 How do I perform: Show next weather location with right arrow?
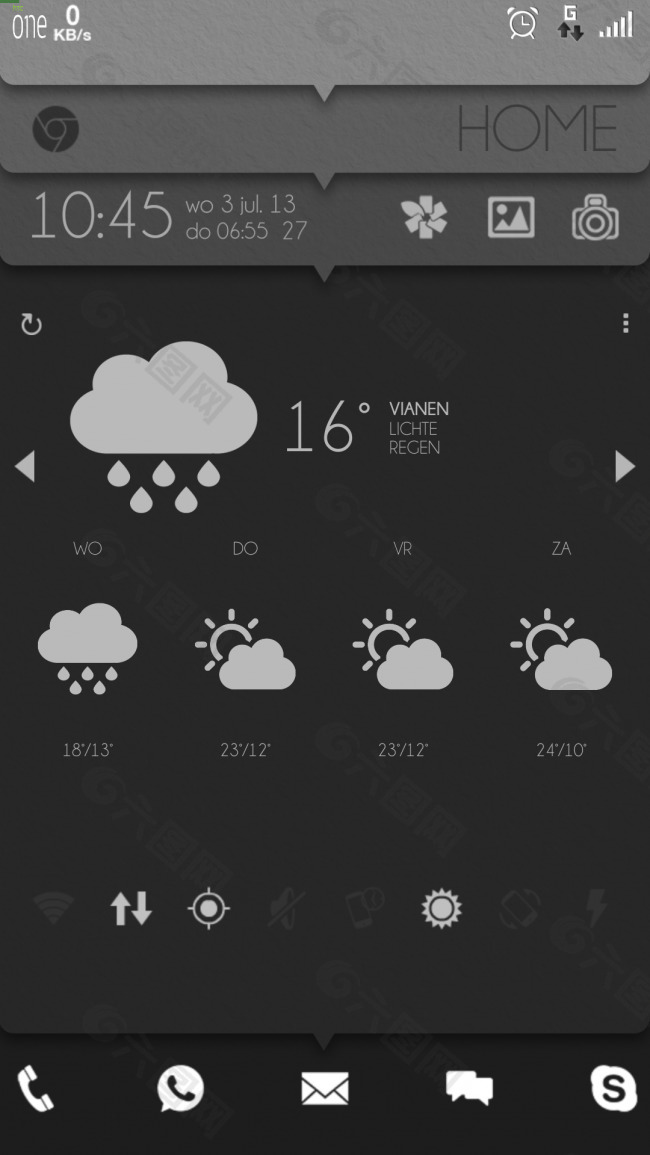(x=625, y=466)
